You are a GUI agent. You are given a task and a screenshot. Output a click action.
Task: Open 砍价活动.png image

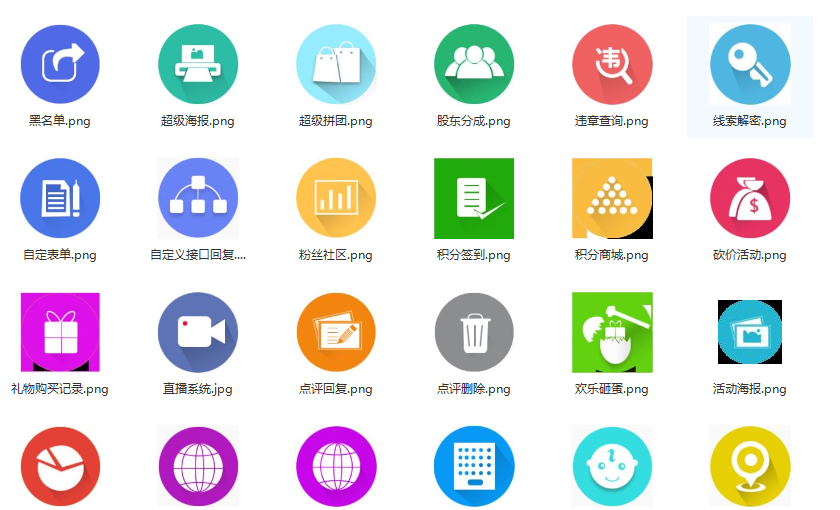750,198
